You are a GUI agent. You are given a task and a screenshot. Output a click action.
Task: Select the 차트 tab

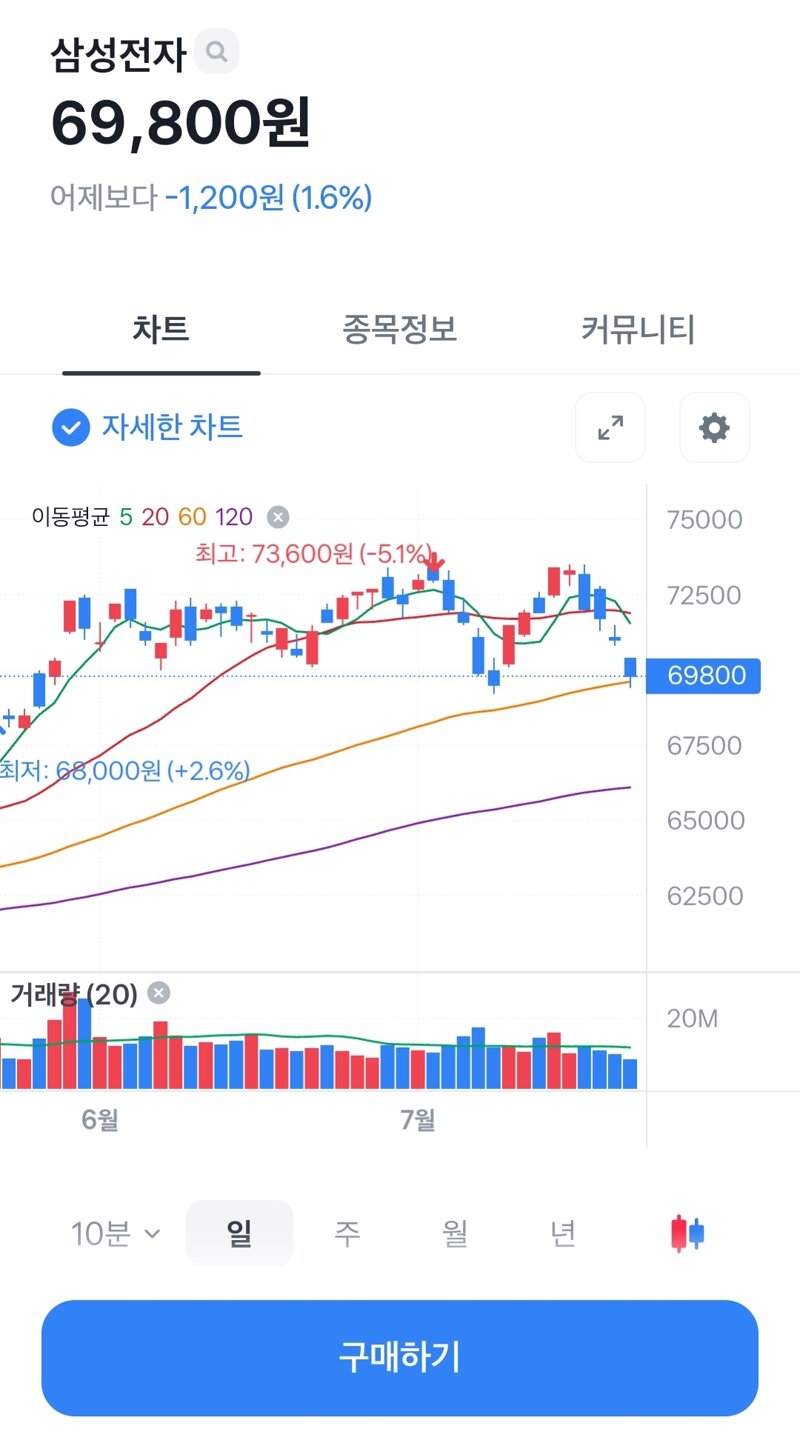[x=161, y=329]
